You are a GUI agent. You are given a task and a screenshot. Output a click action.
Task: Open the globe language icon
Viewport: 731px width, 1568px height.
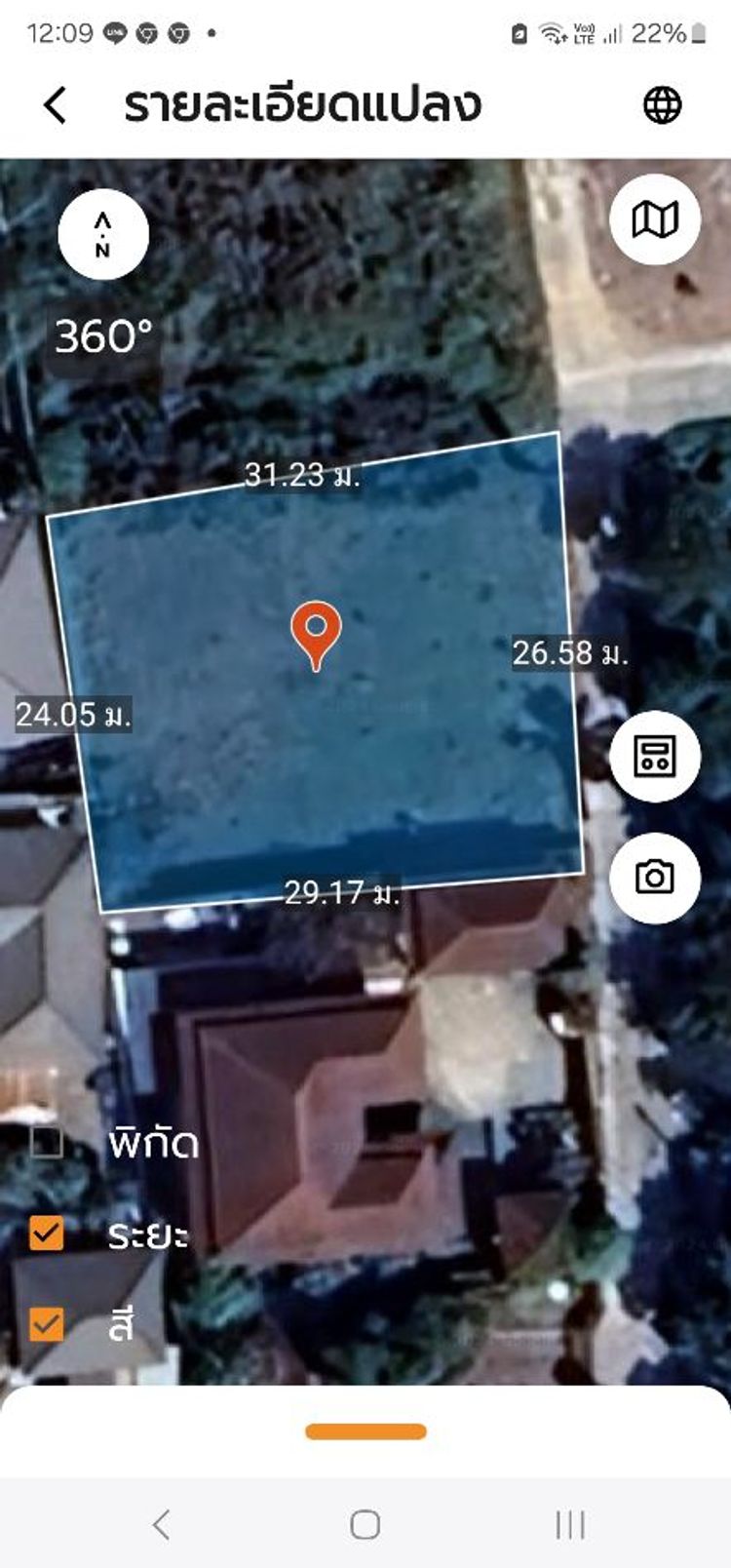[x=662, y=104]
